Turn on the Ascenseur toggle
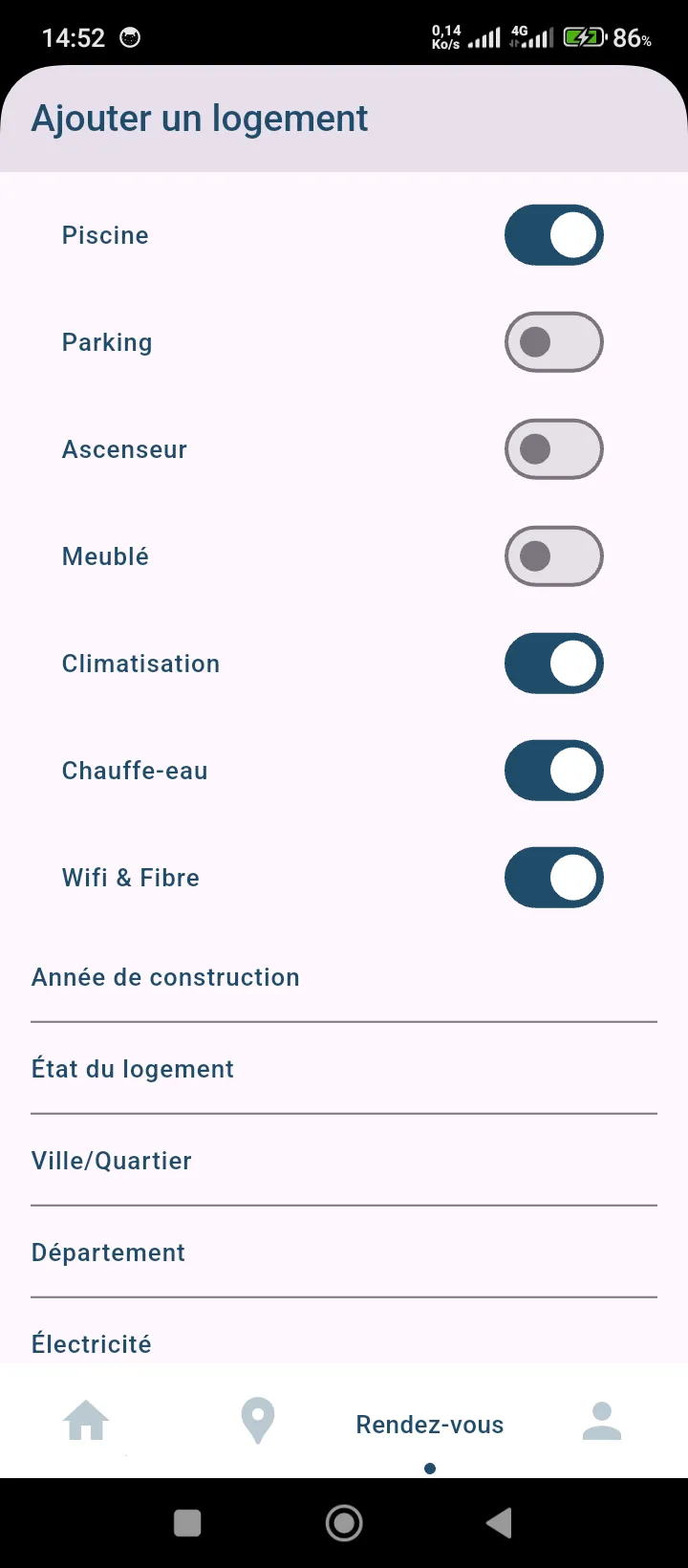This screenshot has height=1568, width=688. point(553,449)
